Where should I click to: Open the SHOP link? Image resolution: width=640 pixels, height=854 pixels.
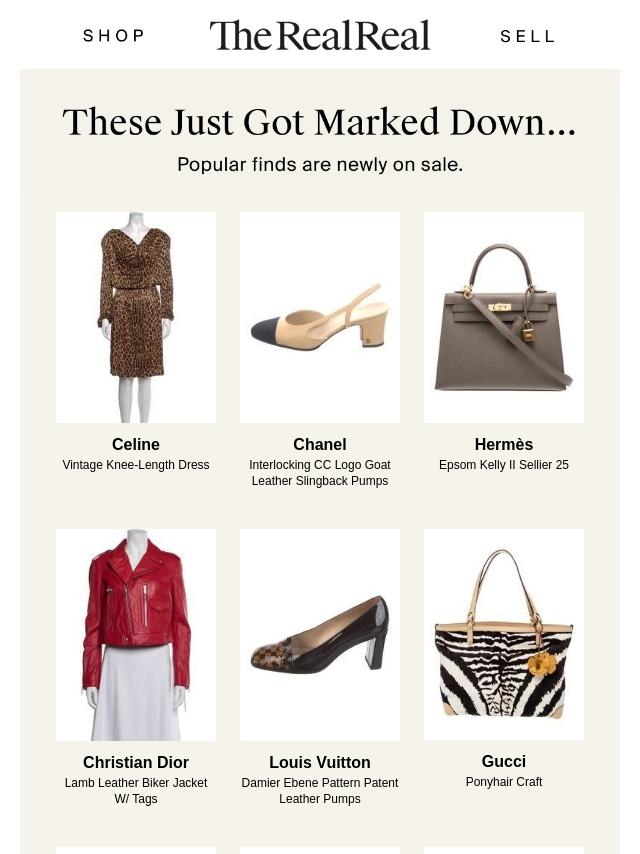(114, 36)
